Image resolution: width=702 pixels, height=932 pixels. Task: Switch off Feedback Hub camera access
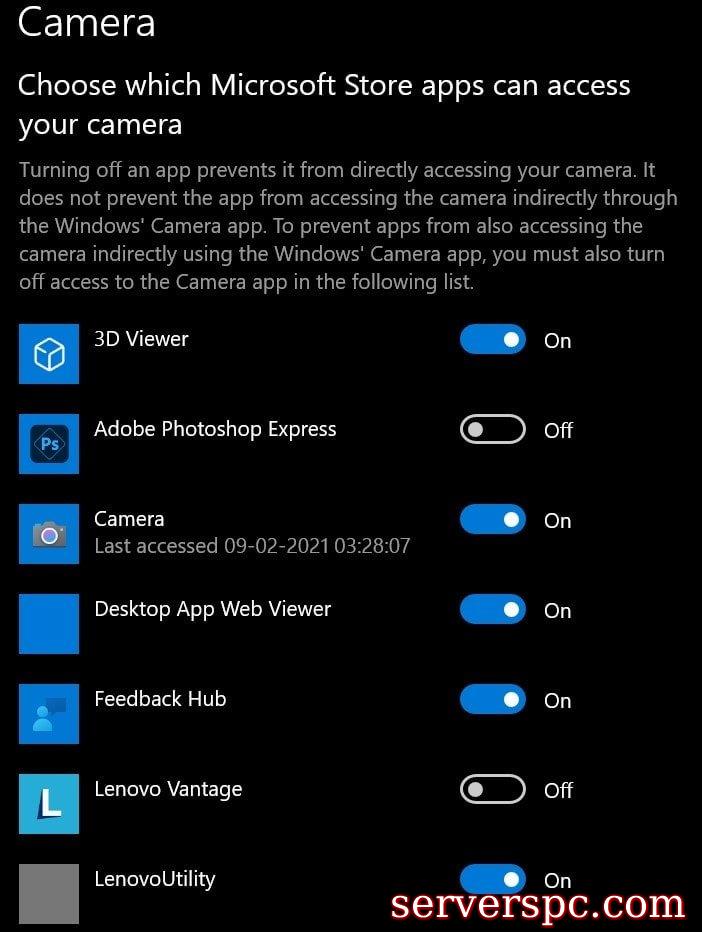click(492, 700)
